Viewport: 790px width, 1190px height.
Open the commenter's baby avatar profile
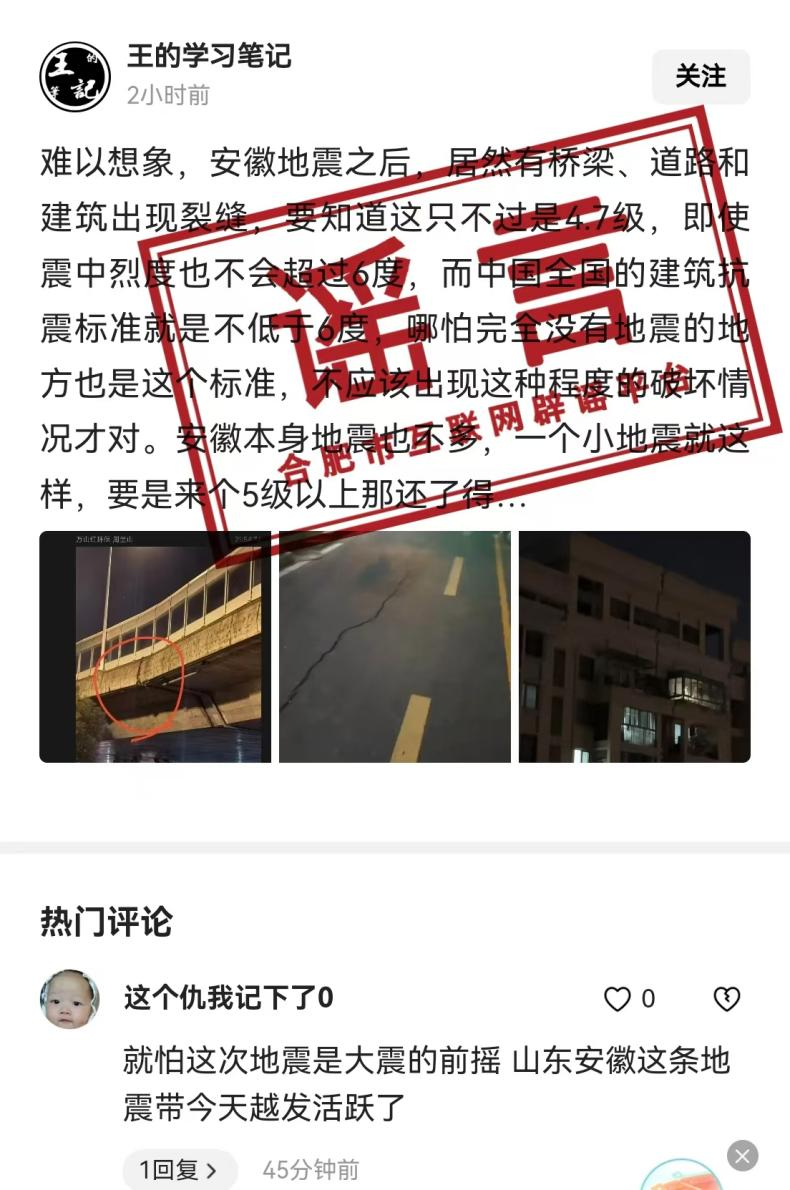(x=70, y=999)
